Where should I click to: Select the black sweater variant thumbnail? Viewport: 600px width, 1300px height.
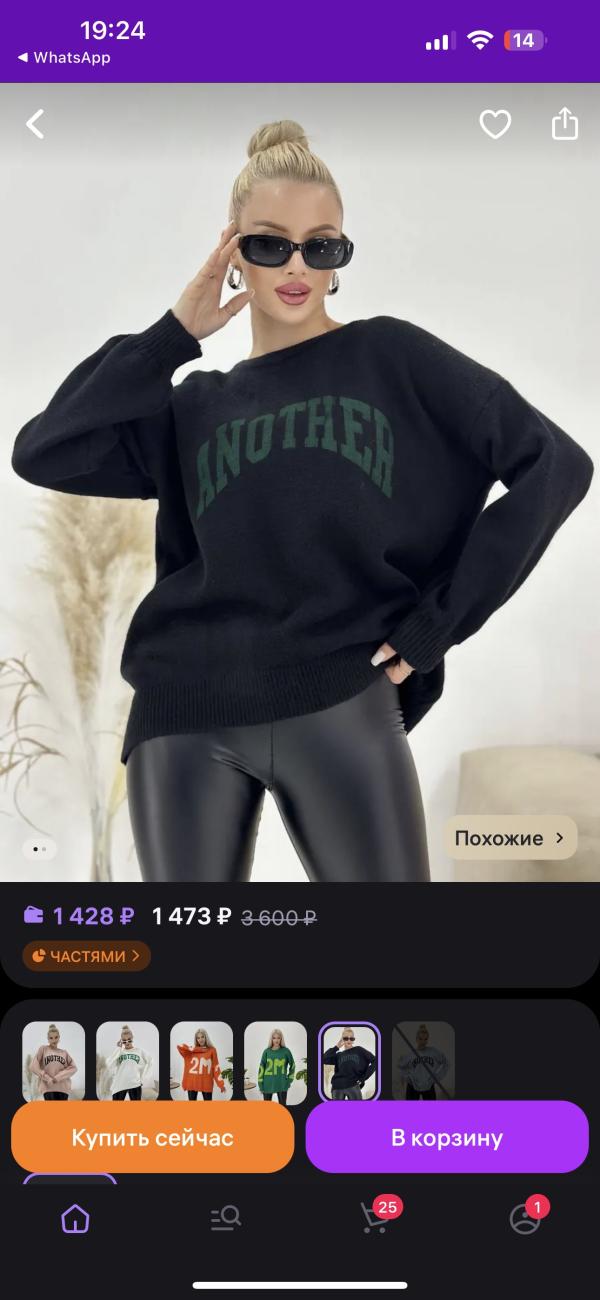[x=350, y=1060]
